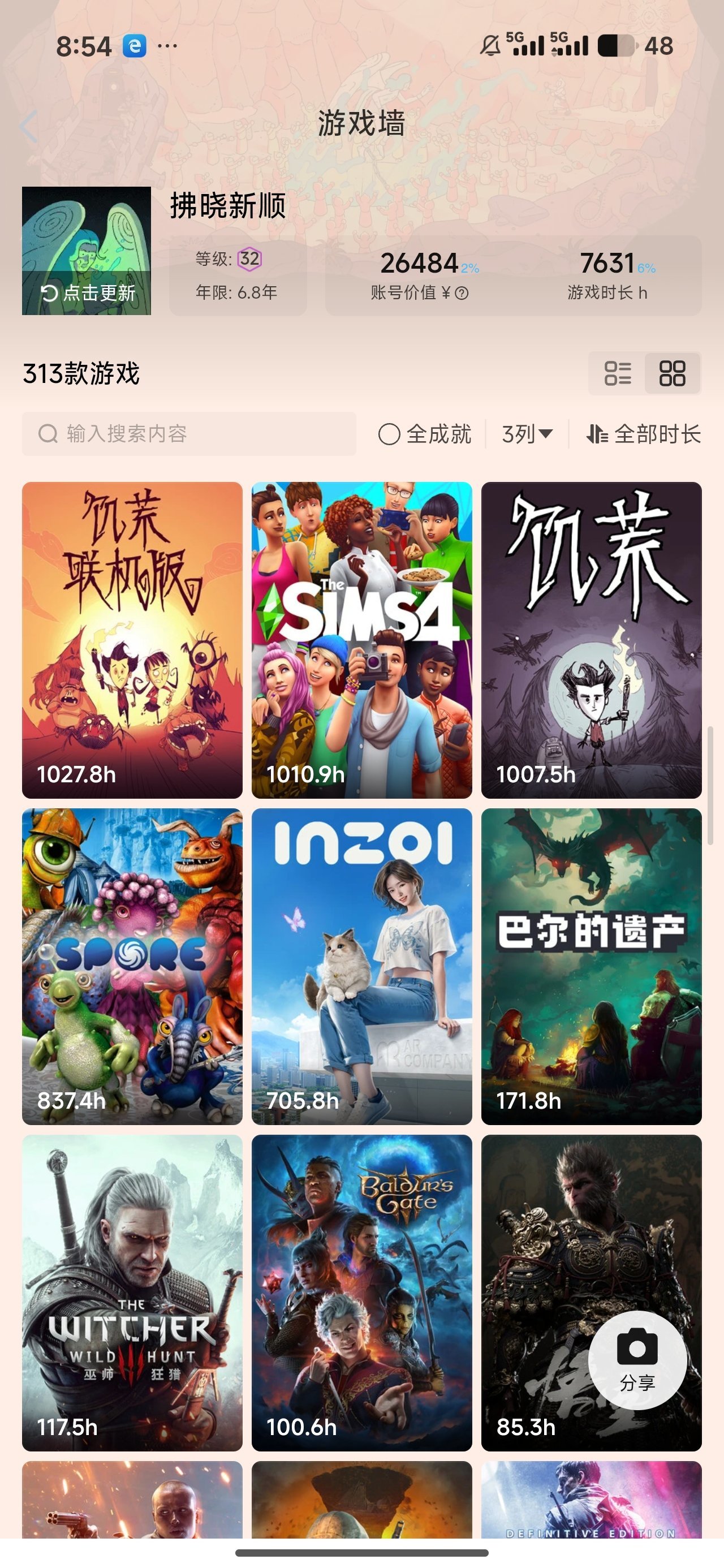Screen dimensions: 724x1568
Task: Open the inZOI game tile
Action: coord(361,966)
